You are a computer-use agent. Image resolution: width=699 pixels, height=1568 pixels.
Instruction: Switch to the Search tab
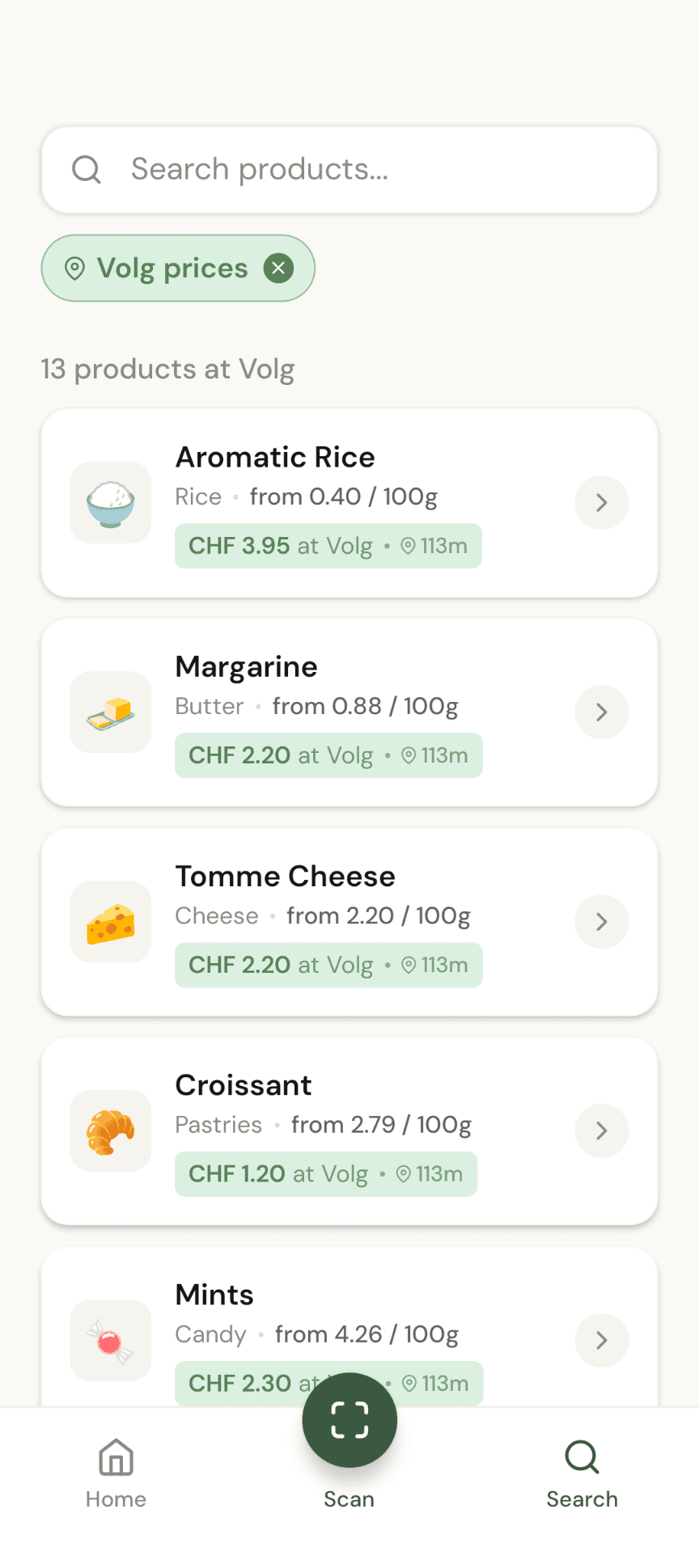pyautogui.click(x=582, y=1472)
